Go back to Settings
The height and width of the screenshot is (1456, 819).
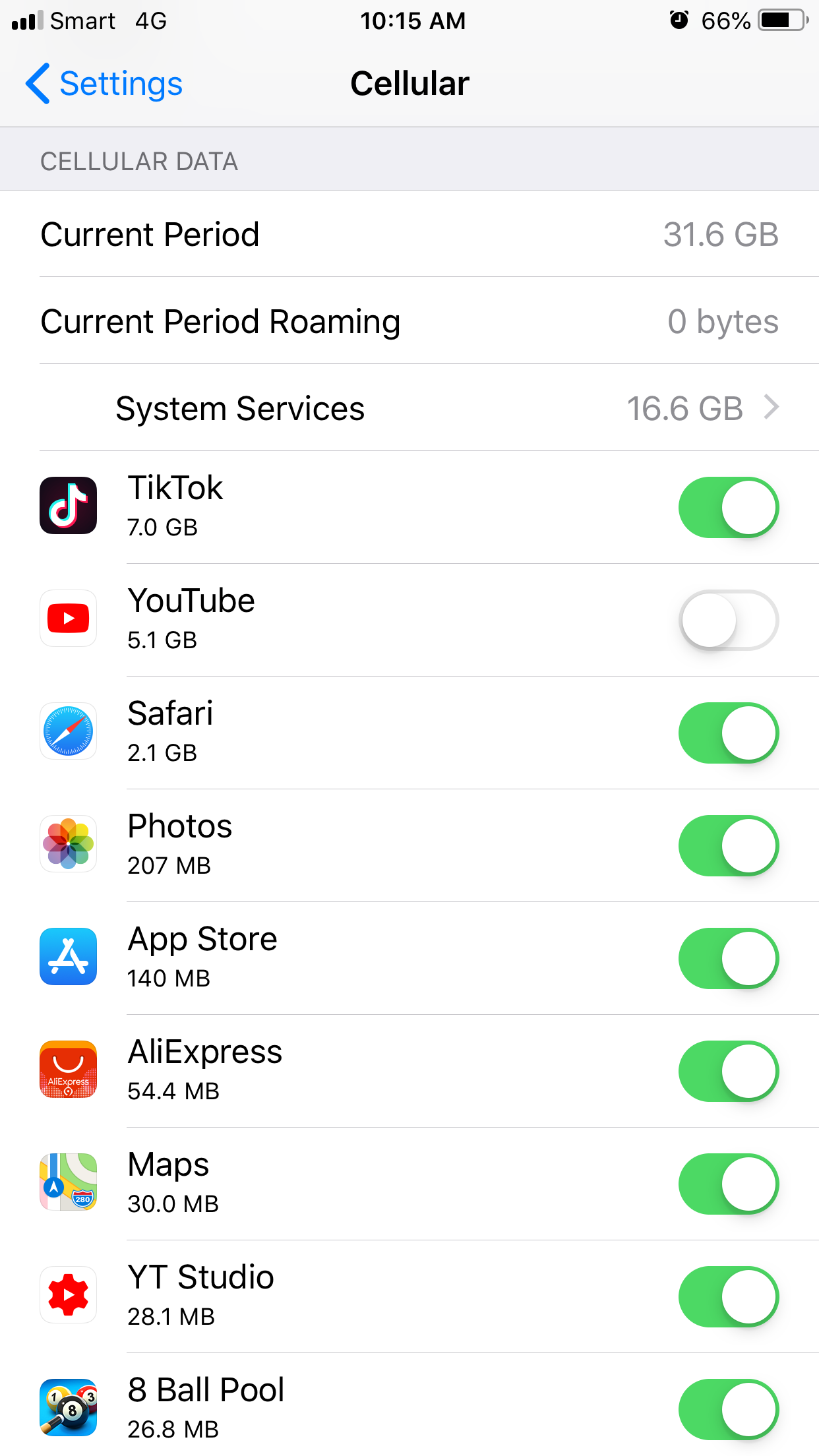pyautogui.click(x=104, y=84)
